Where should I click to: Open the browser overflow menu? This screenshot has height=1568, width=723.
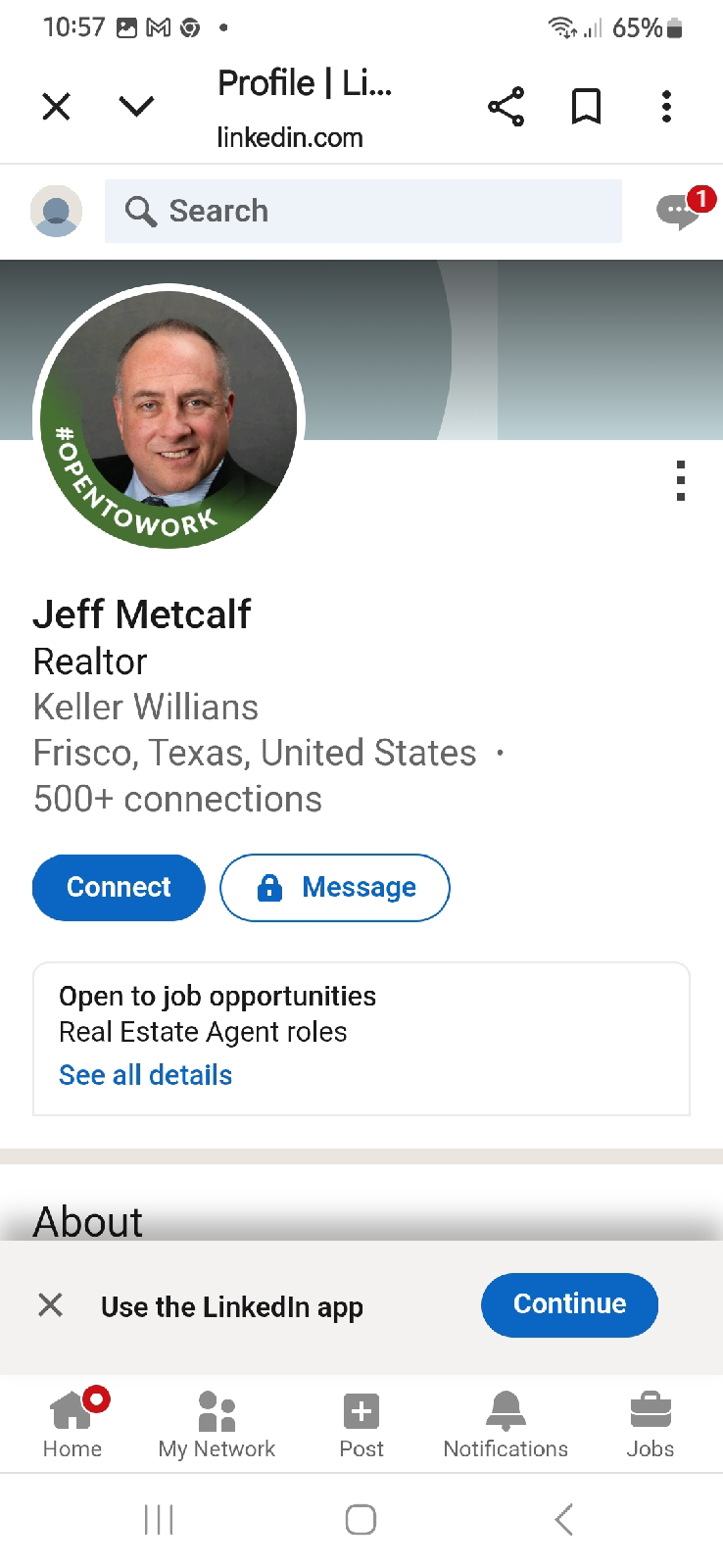tap(666, 107)
